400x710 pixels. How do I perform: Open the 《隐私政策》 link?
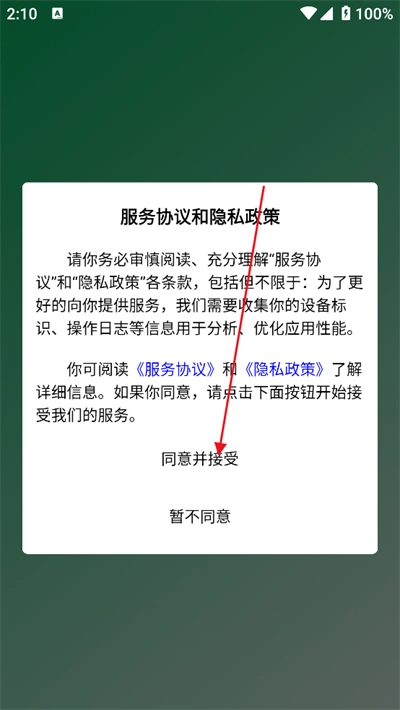tap(284, 369)
